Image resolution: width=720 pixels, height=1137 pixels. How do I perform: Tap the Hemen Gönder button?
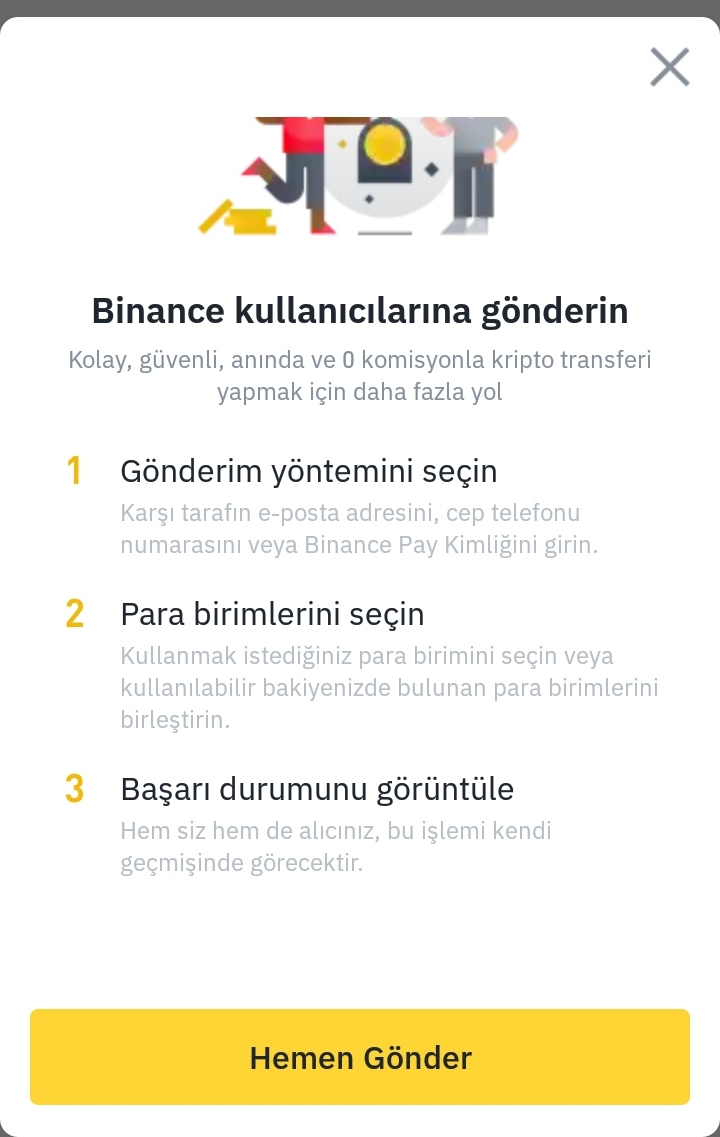(x=360, y=1057)
